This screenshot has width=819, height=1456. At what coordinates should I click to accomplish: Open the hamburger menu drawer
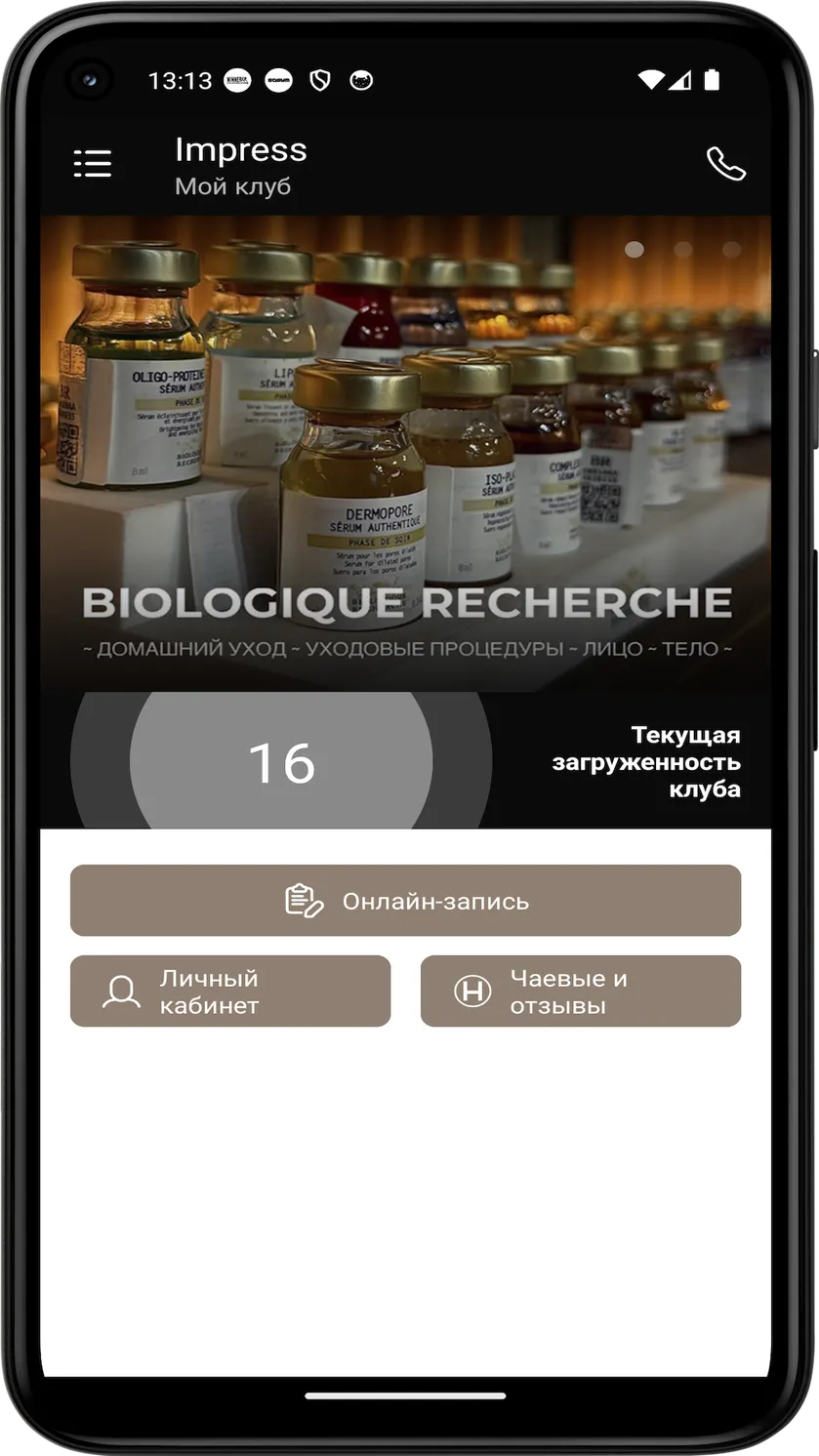tap(93, 164)
